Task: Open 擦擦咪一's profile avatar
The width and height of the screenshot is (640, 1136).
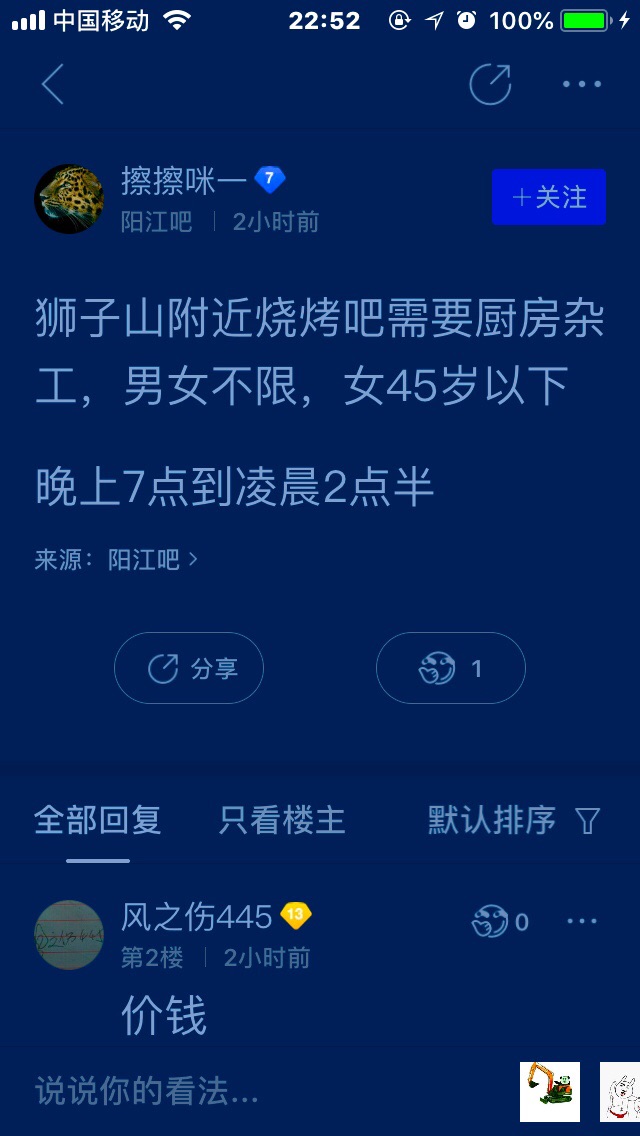Action: (x=69, y=199)
